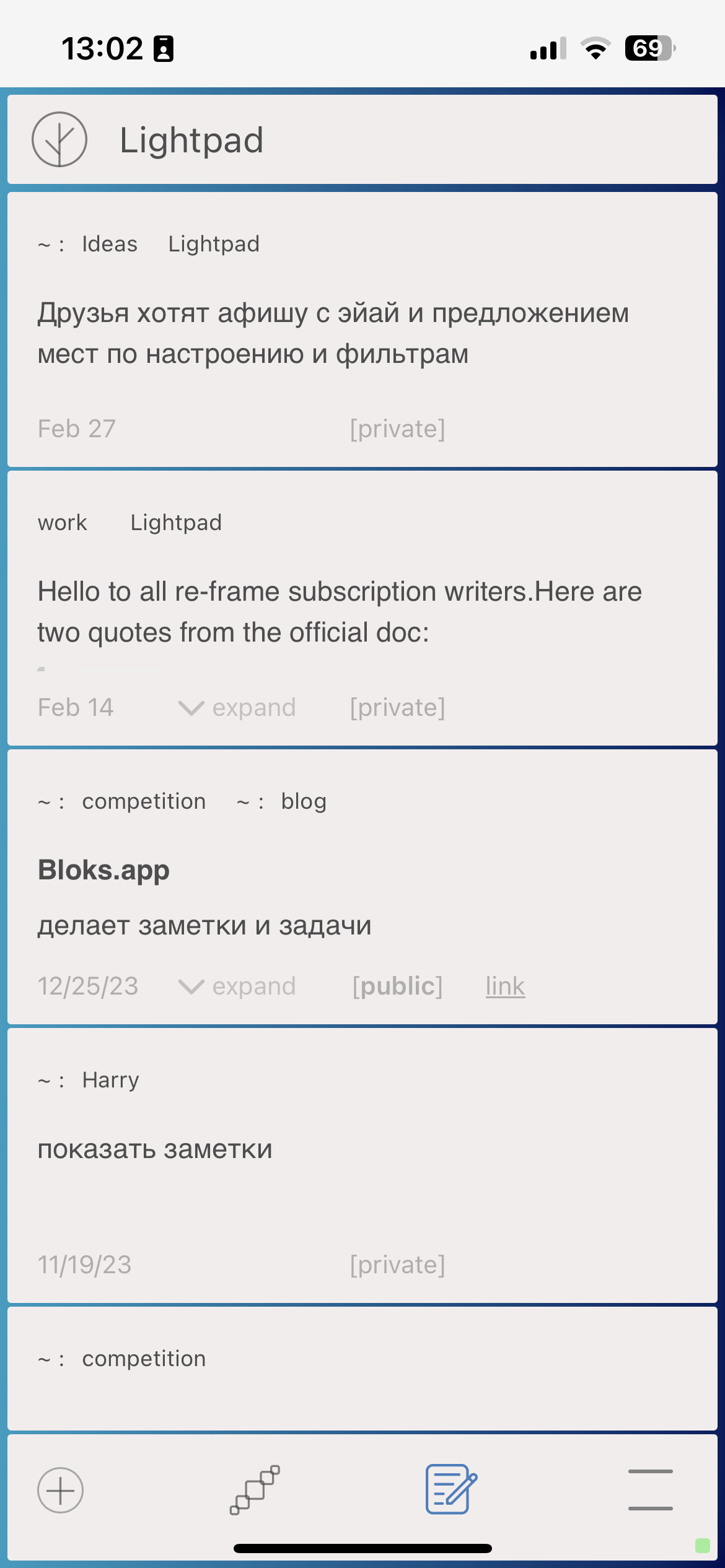Open the link of Bloks.app note

click(x=505, y=987)
